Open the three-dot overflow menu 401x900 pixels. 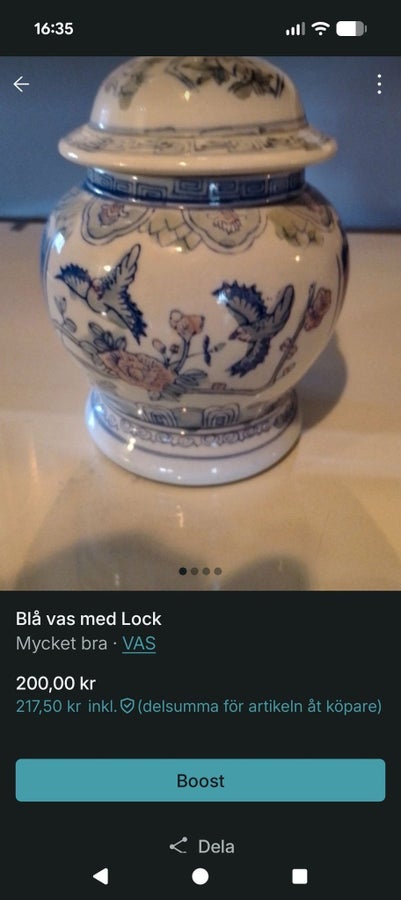tap(379, 84)
